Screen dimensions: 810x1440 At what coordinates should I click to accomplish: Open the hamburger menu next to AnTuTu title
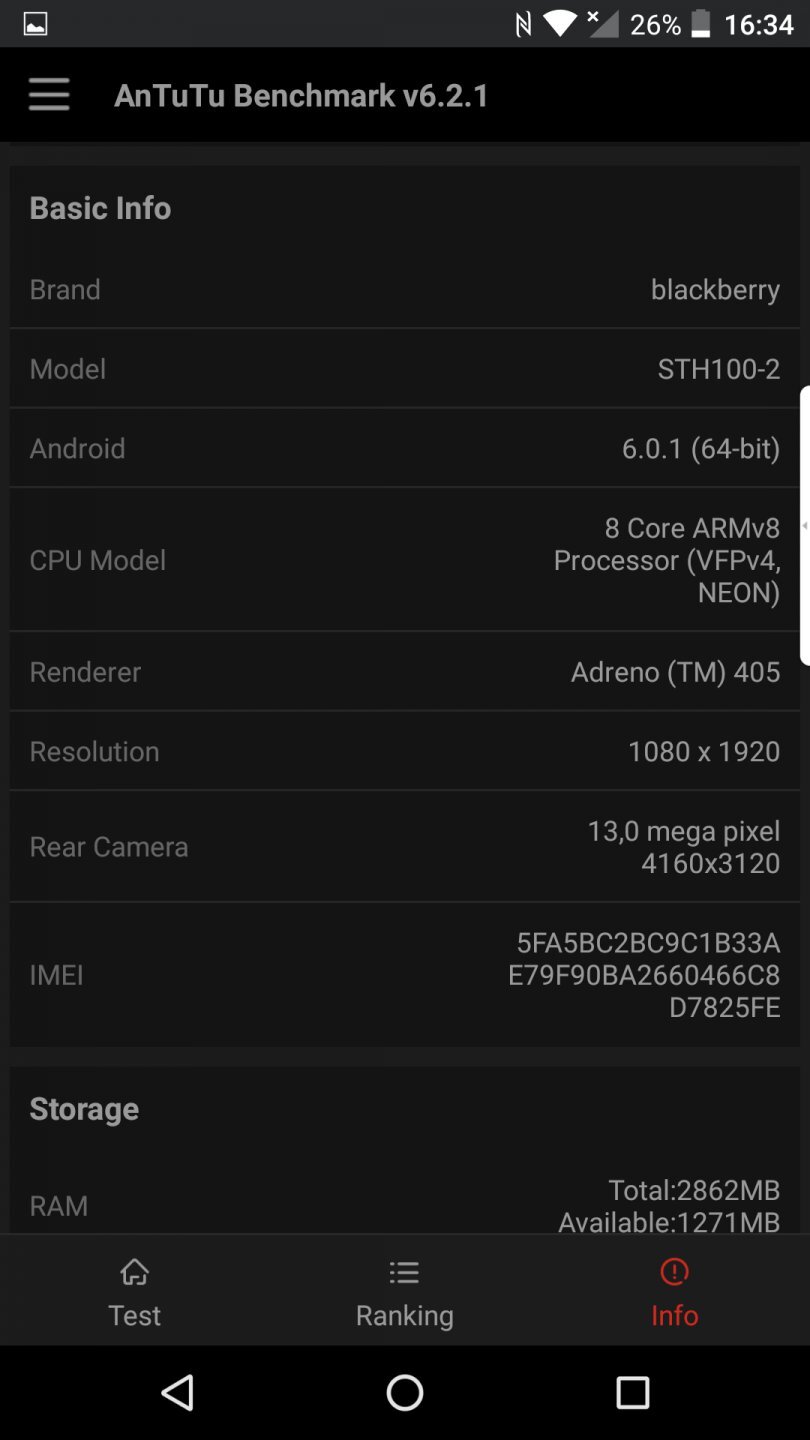click(48, 94)
